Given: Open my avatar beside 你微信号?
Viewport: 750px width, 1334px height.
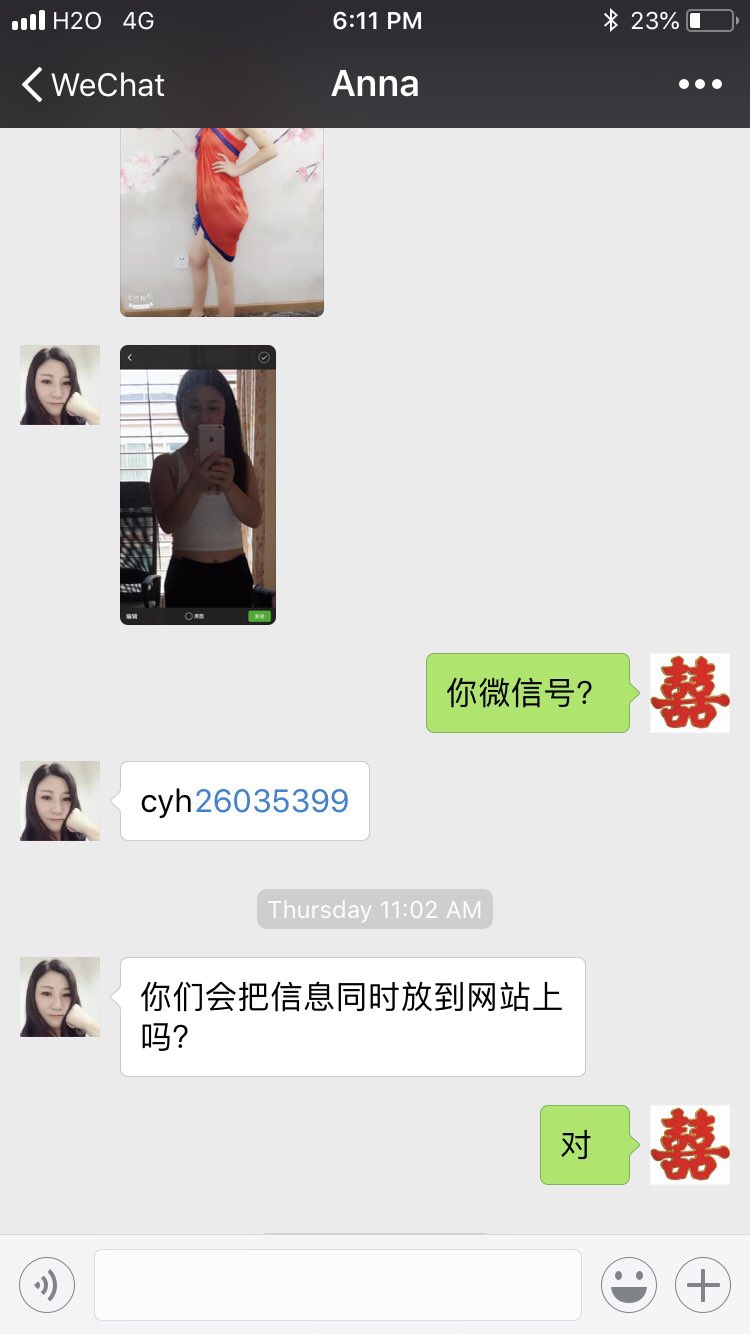Looking at the screenshot, I should tap(690, 693).
